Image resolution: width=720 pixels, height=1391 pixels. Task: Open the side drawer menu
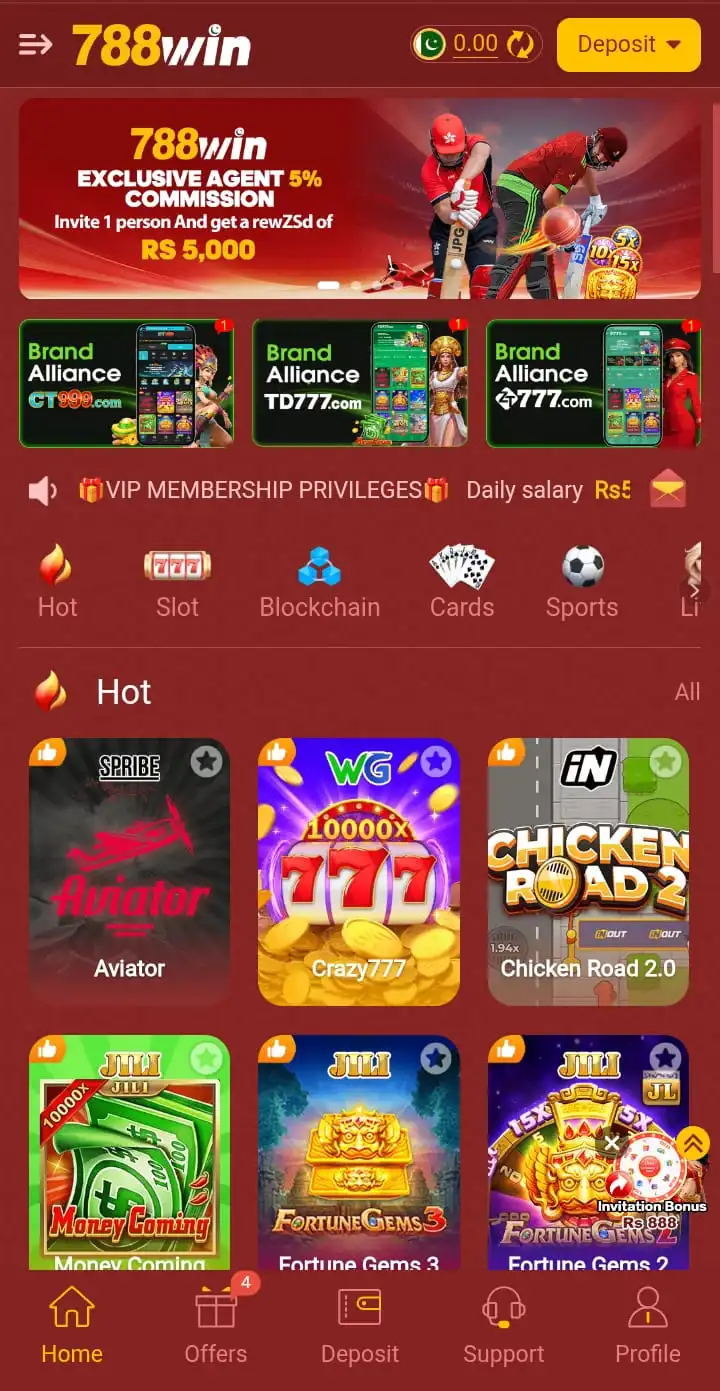(35, 44)
